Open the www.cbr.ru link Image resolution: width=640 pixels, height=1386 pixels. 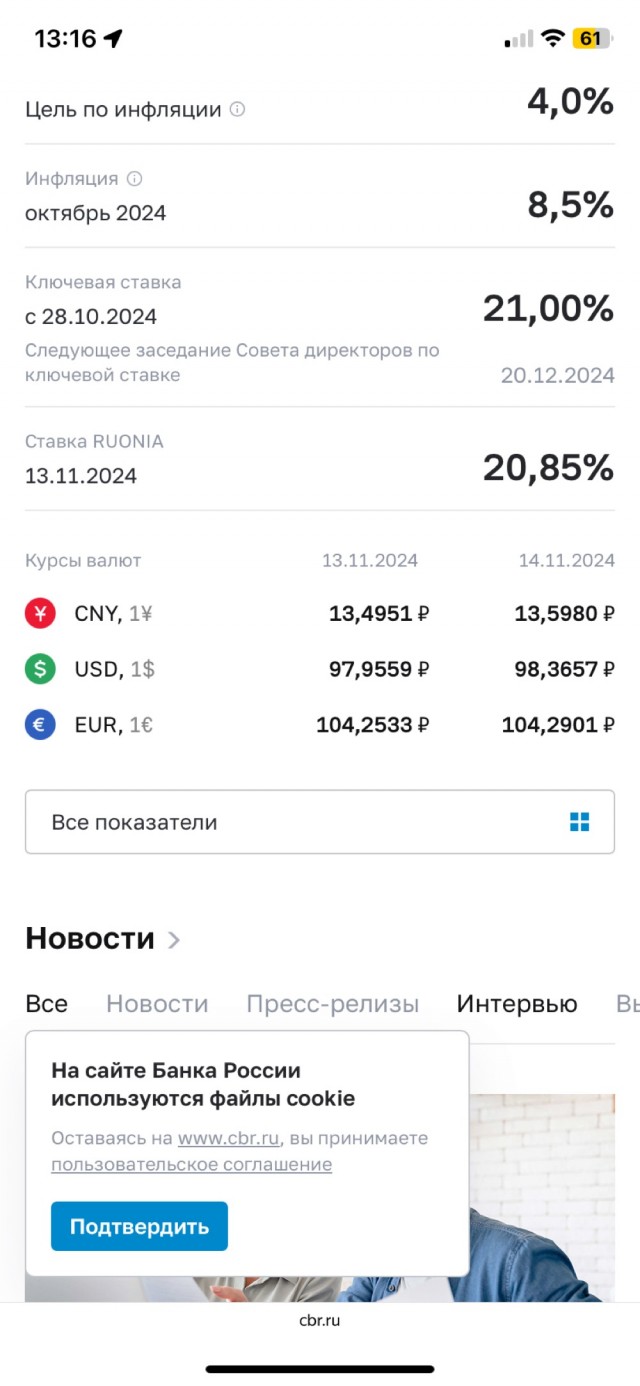228,1138
